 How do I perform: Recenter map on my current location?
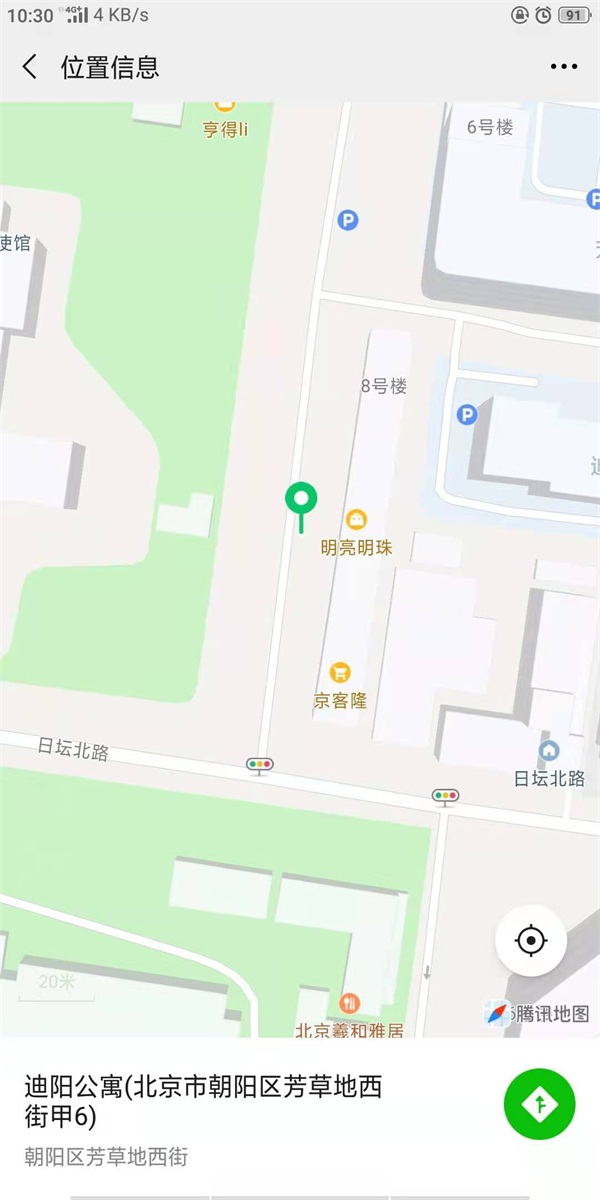coord(531,941)
